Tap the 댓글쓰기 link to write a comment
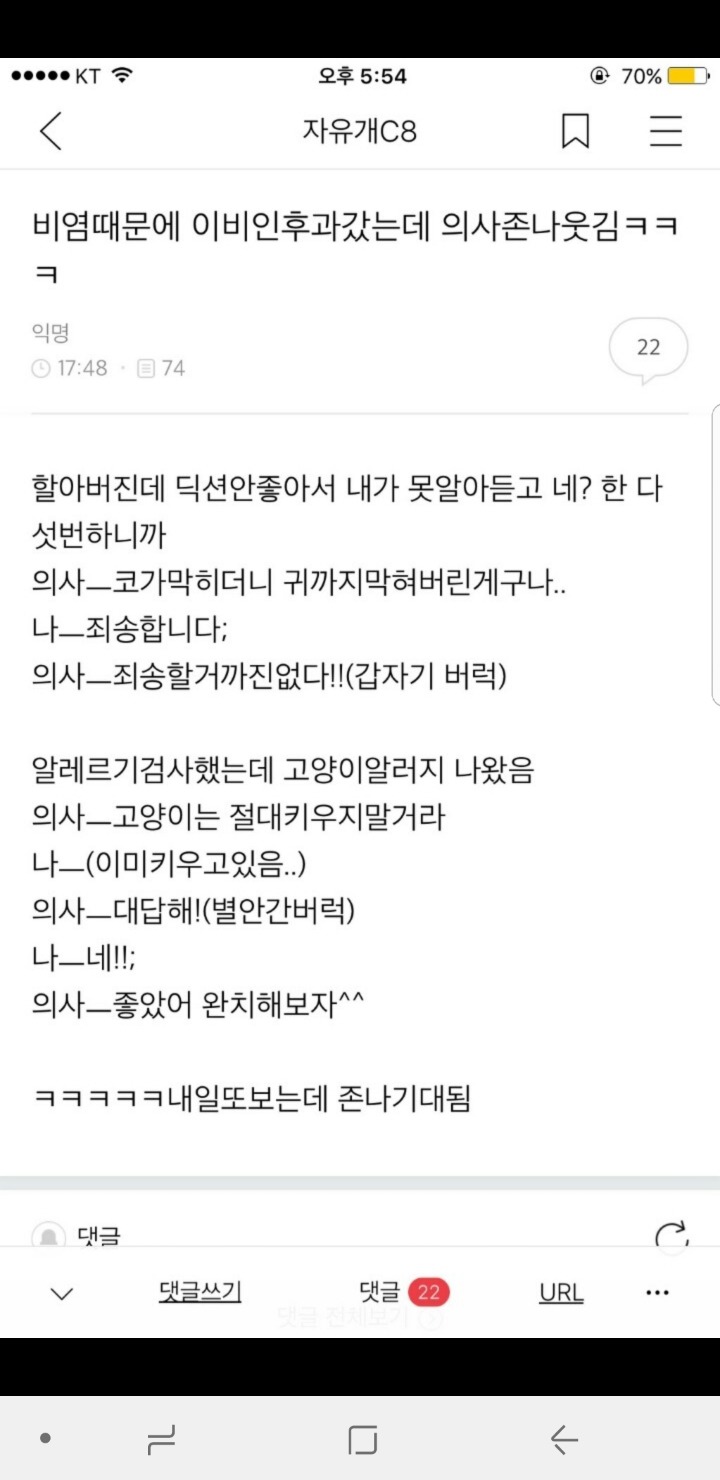 (200, 1292)
